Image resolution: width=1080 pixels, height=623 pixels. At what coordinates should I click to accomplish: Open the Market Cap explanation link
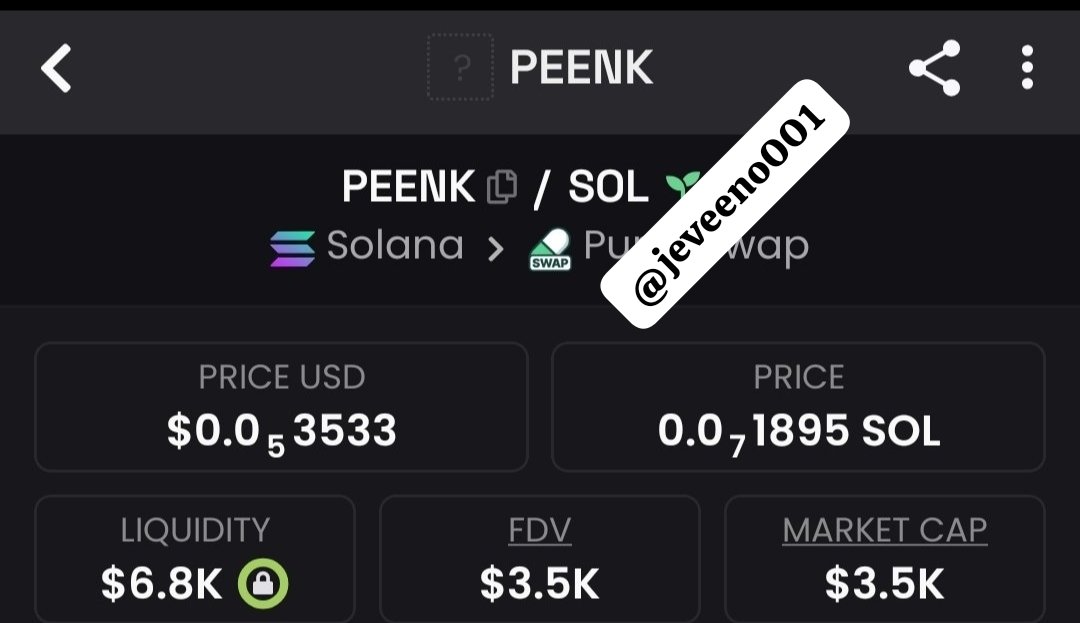[884, 530]
